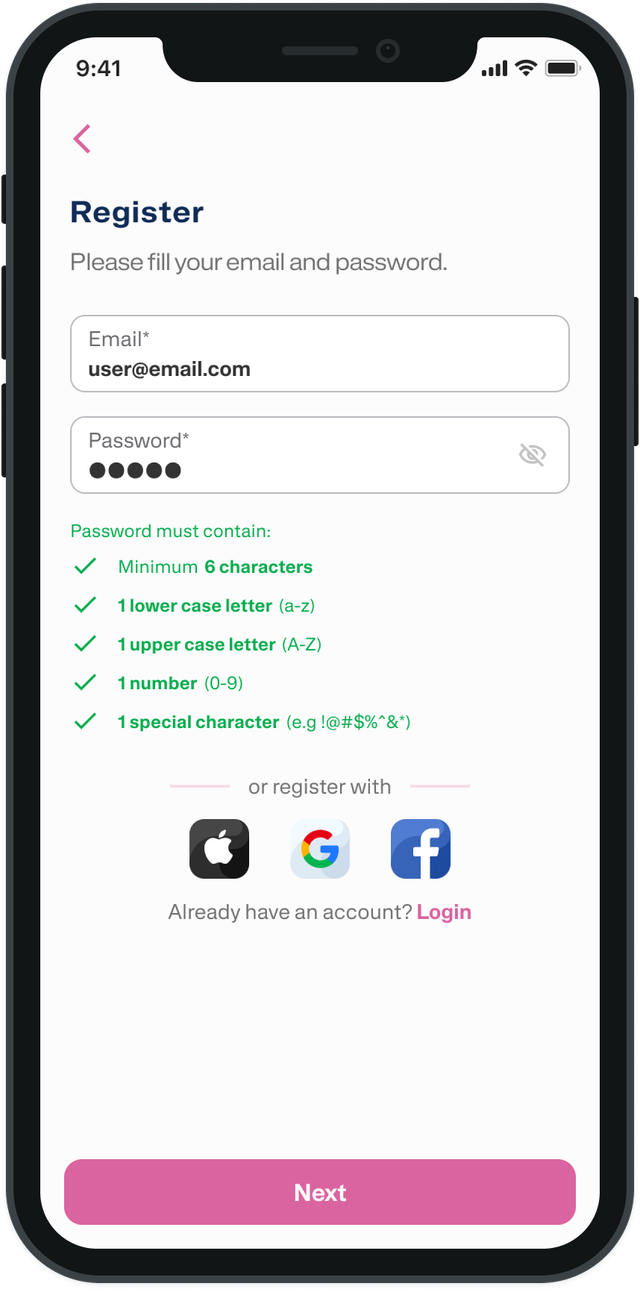Tap the Email input field
The height and width of the screenshot is (1292, 640).
[x=319, y=354]
